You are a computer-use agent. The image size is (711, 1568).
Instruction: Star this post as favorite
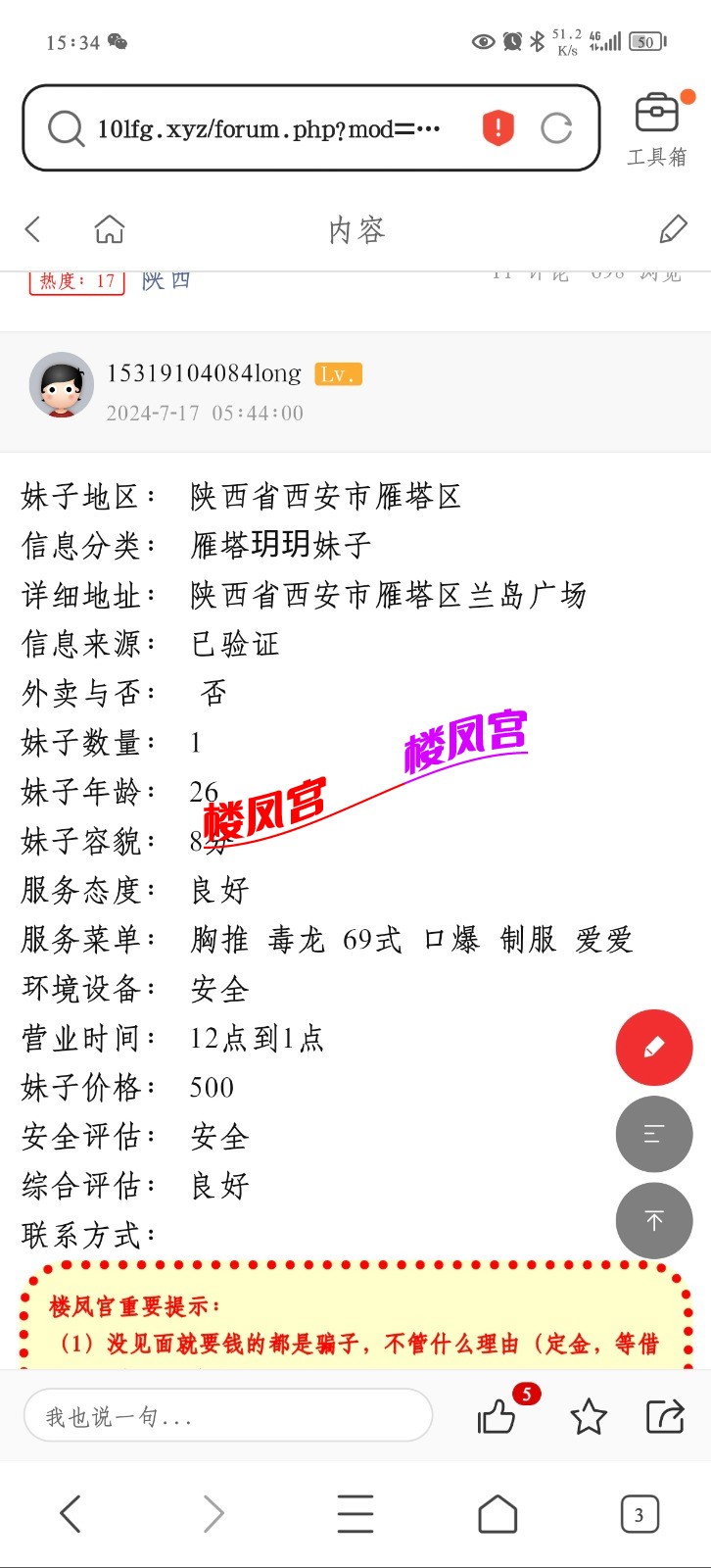click(x=589, y=1416)
